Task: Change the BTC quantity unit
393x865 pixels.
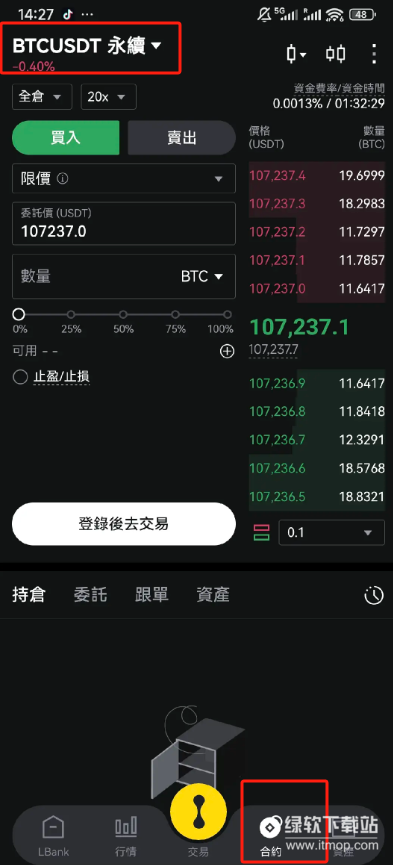Action: tap(202, 276)
